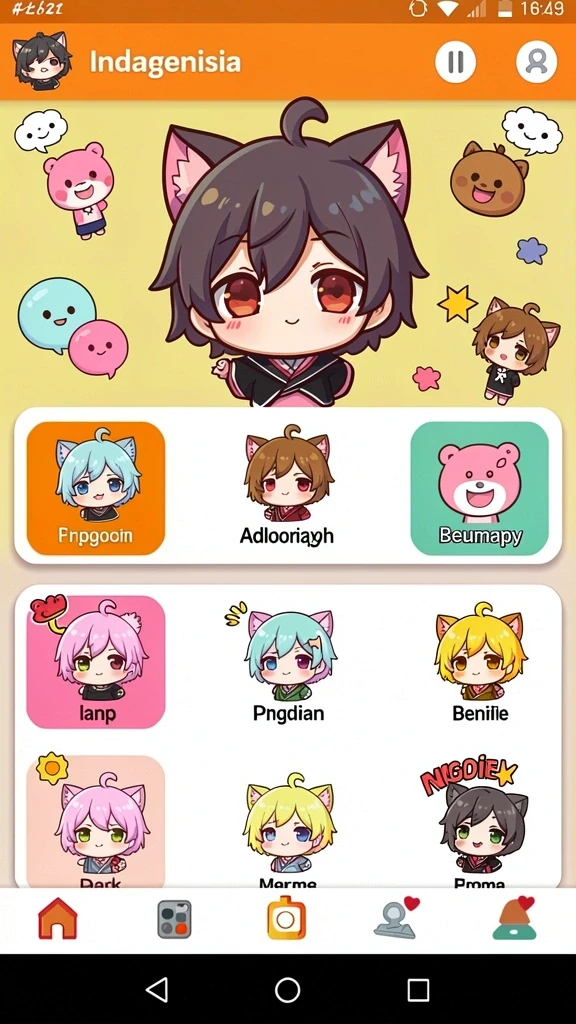
Task: Switch to the grid palette tab
Action: (x=174, y=920)
